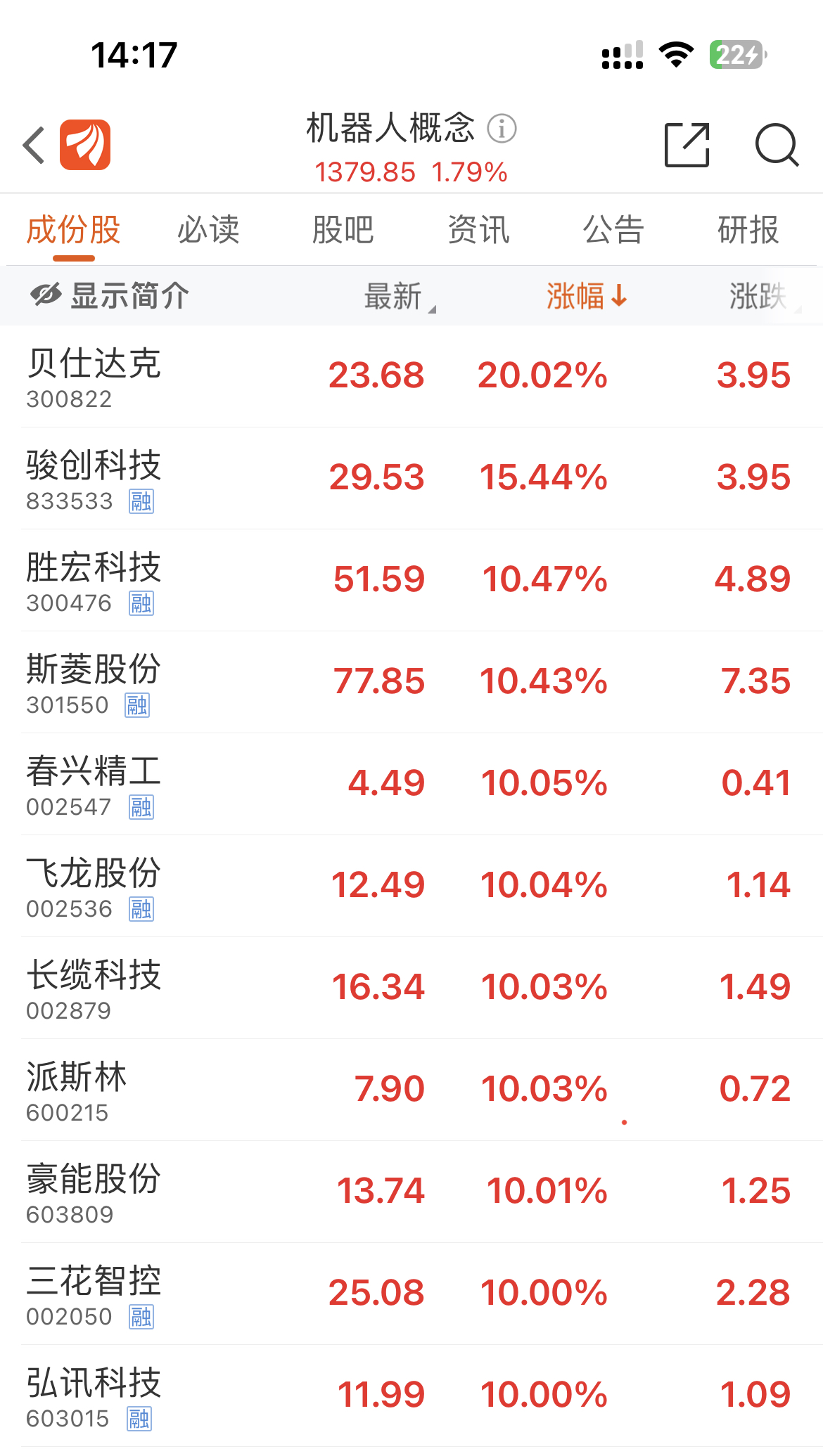The width and height of the screenshot is (823, 1456).
Task: Toggle 显示简介 visibility
Action: tap(110, 296)
